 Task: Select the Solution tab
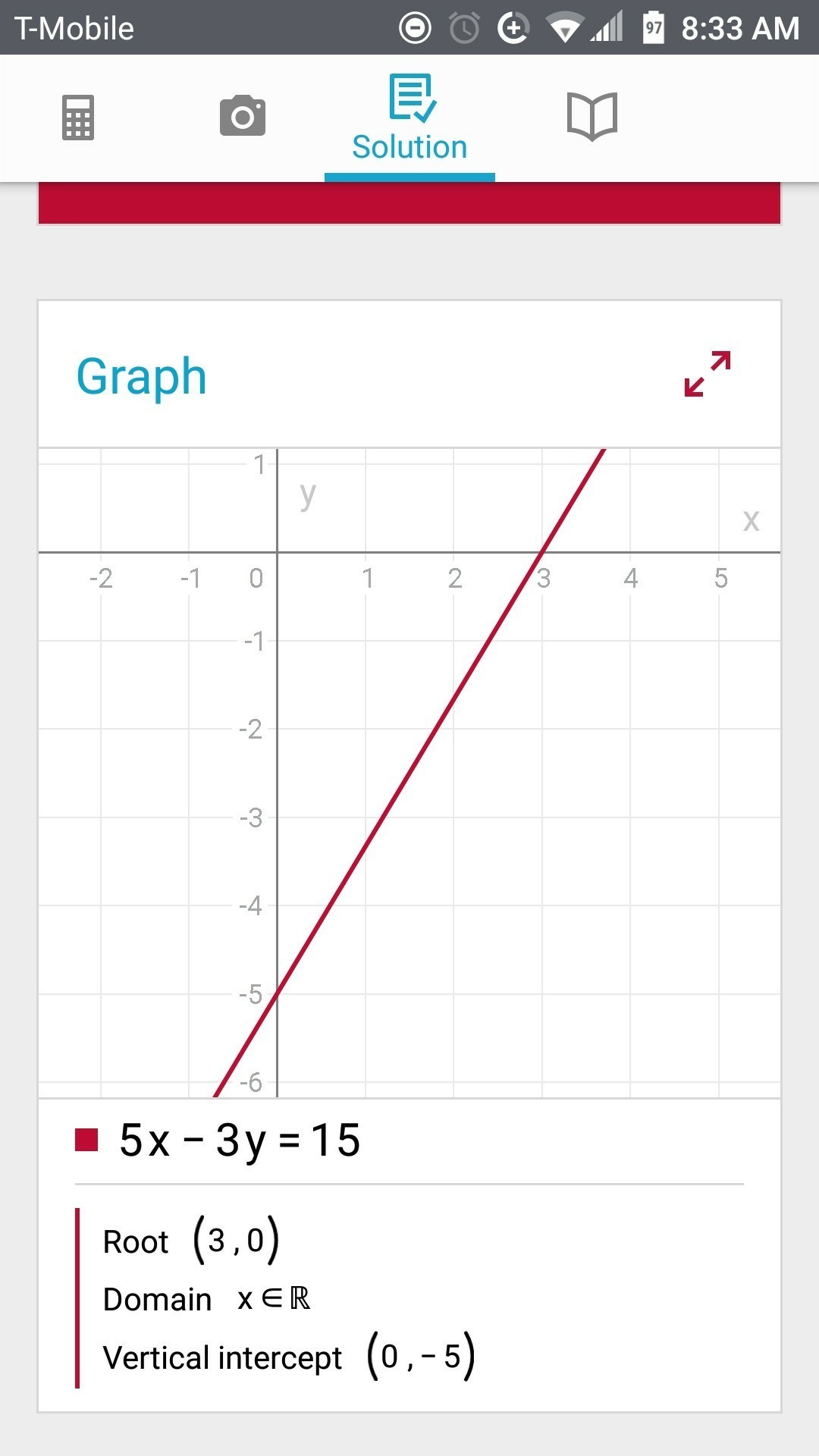point(409,119)
